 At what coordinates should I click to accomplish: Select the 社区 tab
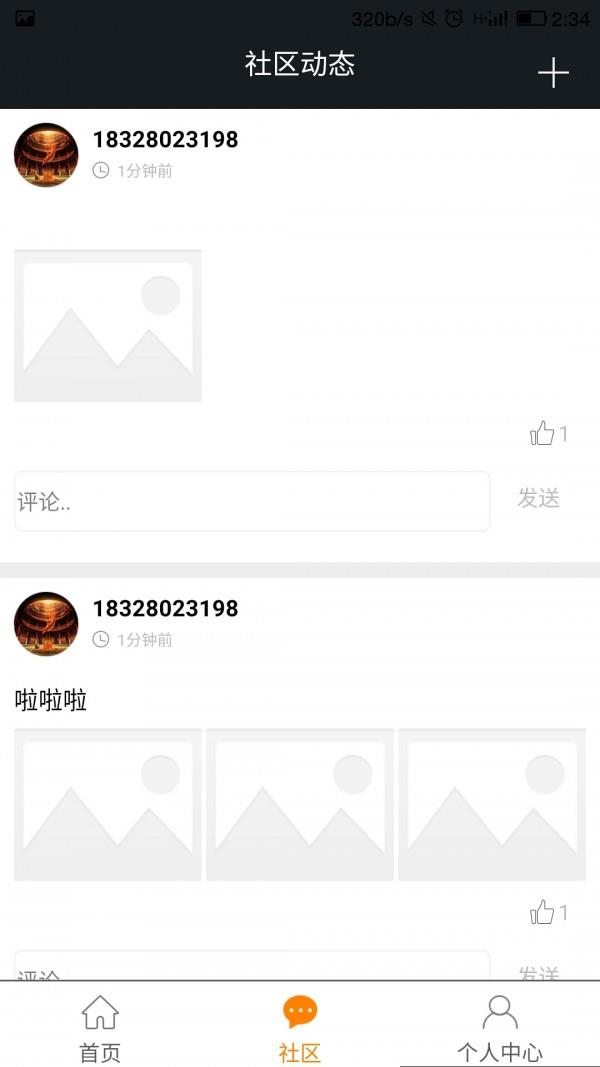click(300, 1027)
